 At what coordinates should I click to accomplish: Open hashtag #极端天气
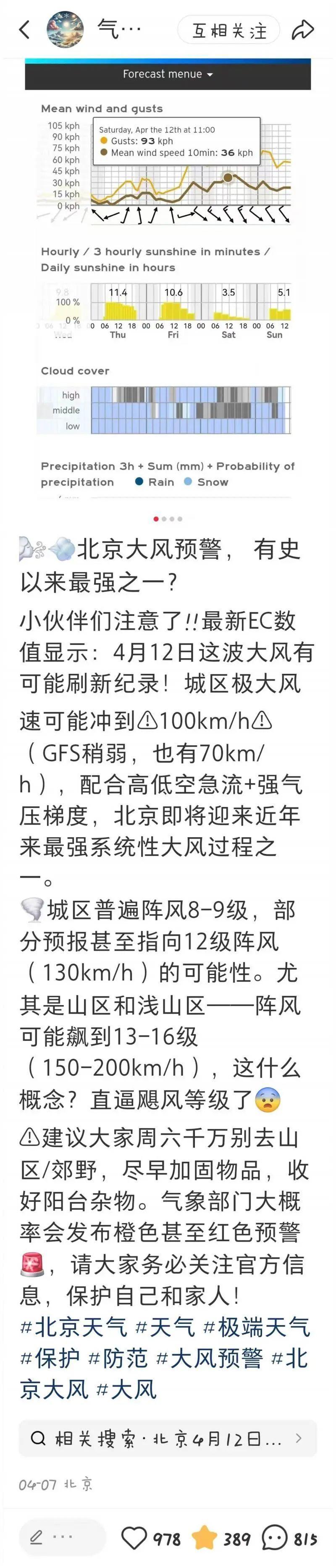tap(256, 1327)
